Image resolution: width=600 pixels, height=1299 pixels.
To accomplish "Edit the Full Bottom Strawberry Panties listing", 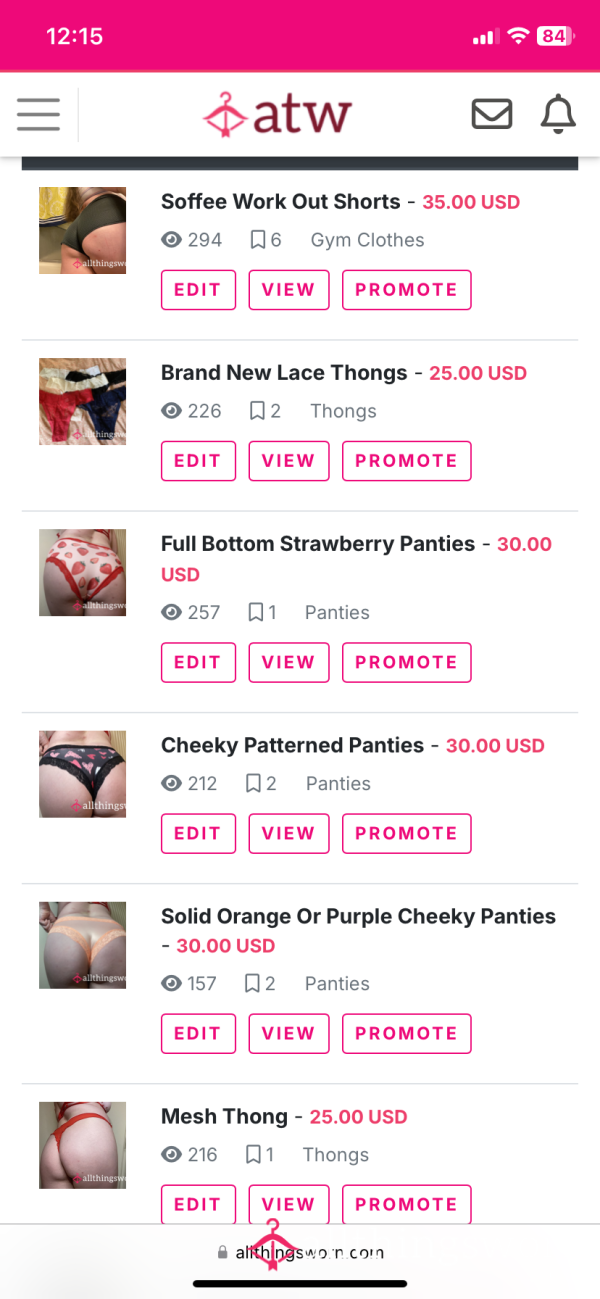I will click(x=198, y=662).
